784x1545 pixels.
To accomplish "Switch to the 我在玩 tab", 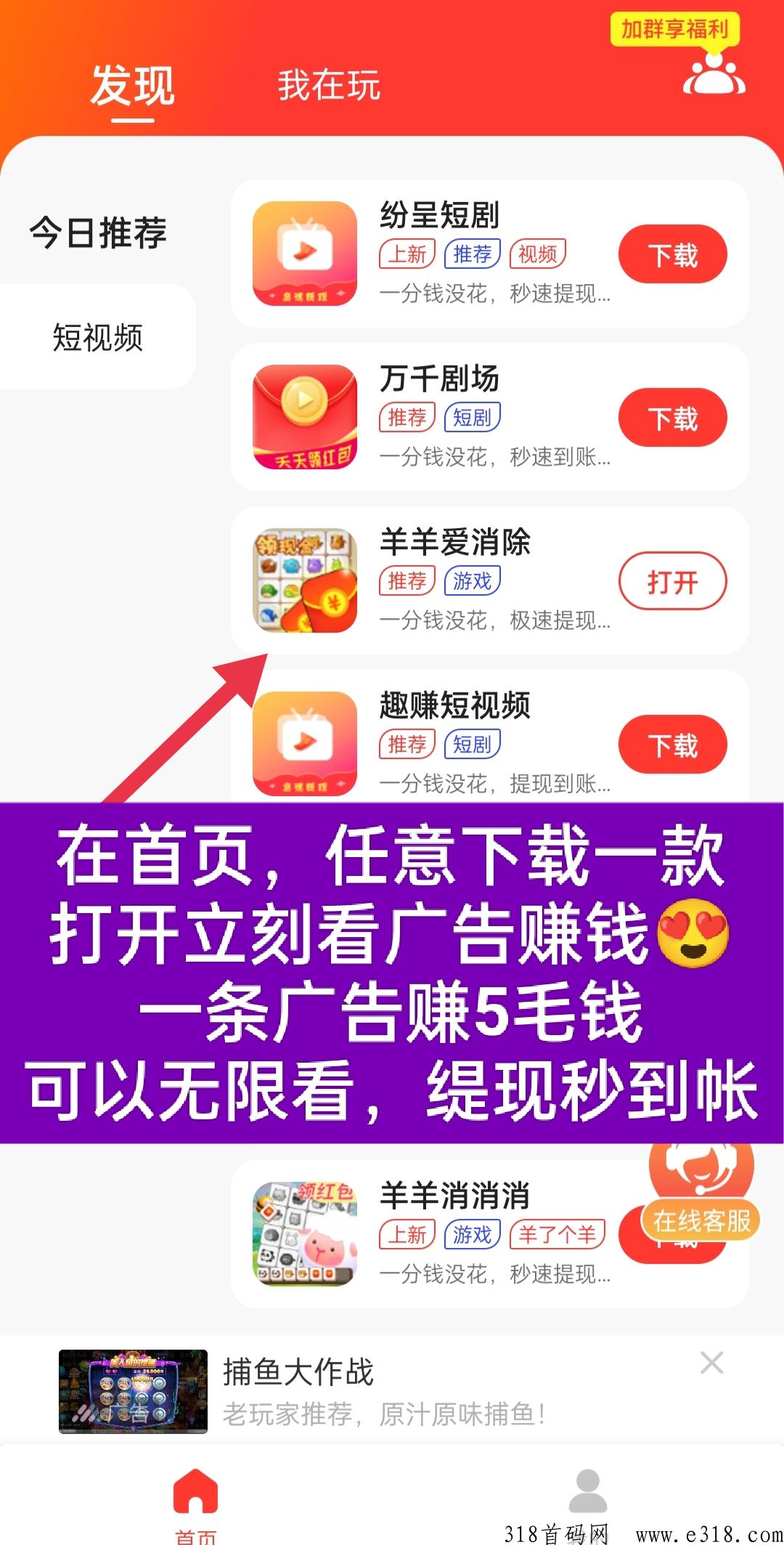I will 329,85.
